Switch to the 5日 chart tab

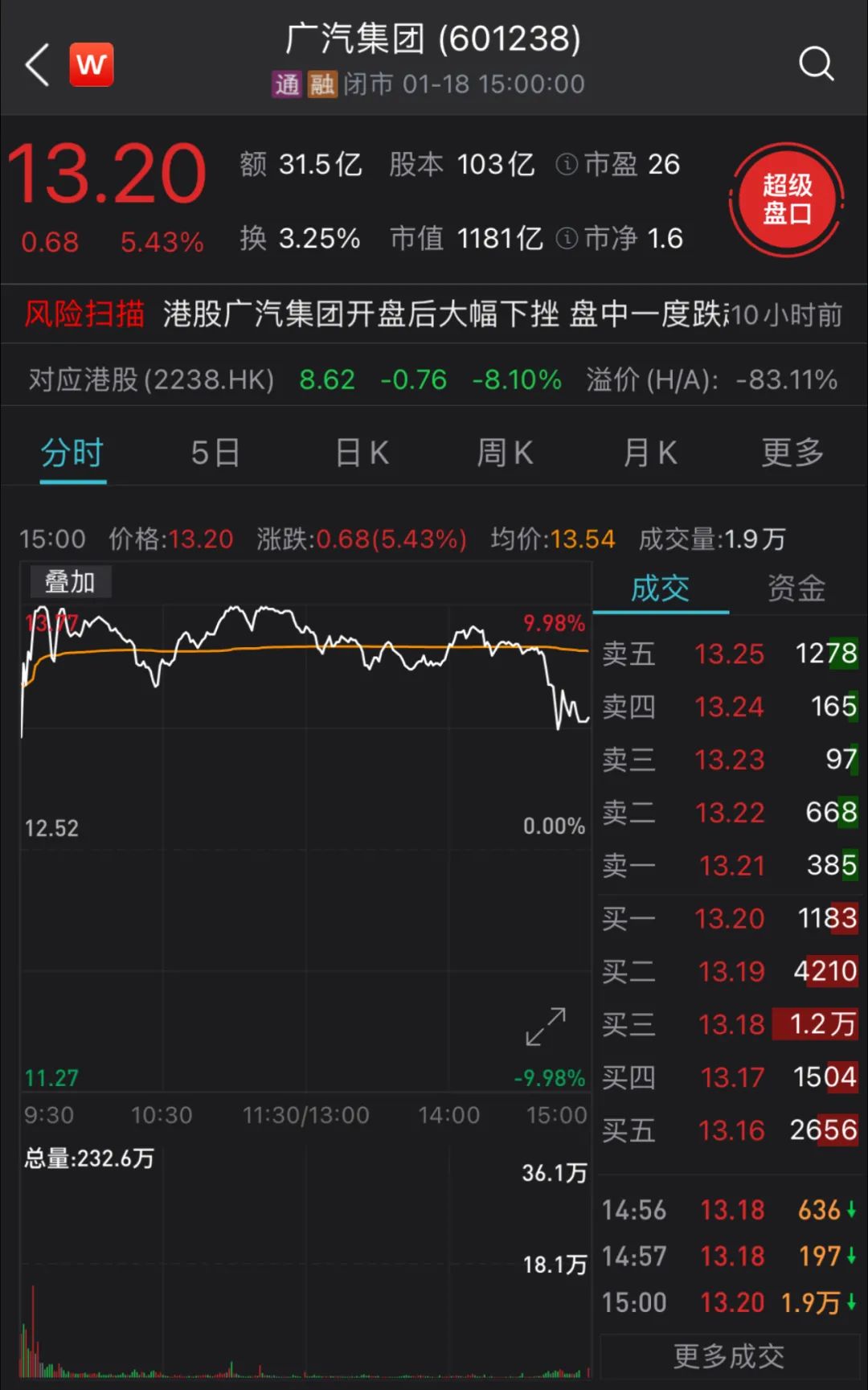(x=215, y=453)
